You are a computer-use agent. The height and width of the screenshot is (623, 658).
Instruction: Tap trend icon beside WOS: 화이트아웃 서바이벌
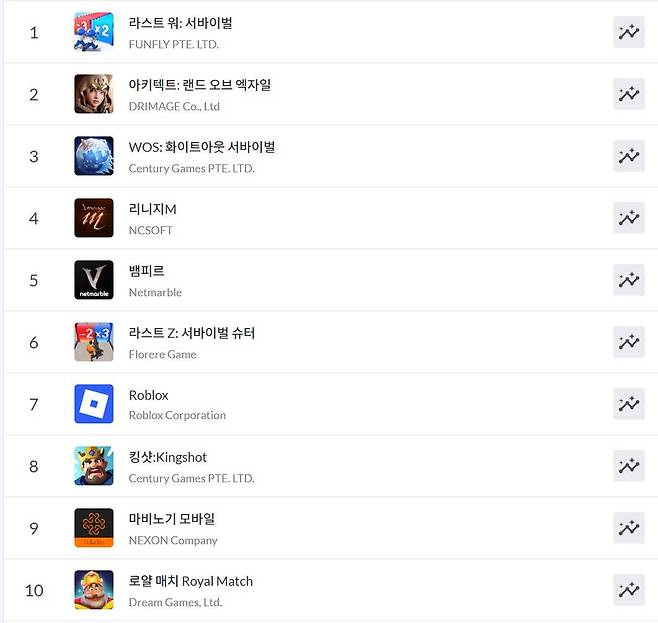coord(628,156)
